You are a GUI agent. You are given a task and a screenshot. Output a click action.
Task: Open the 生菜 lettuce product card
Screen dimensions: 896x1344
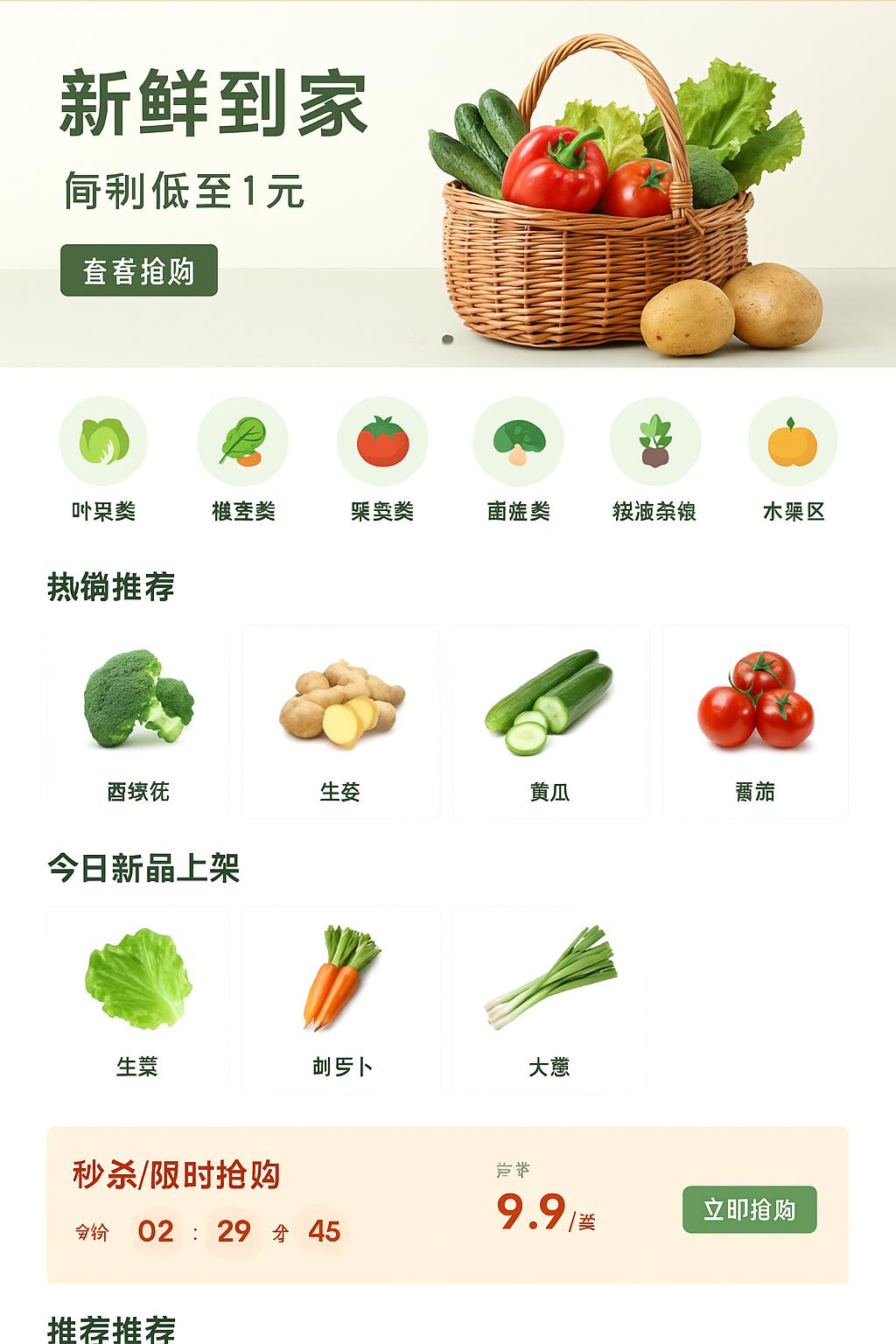pos(138,1000)
